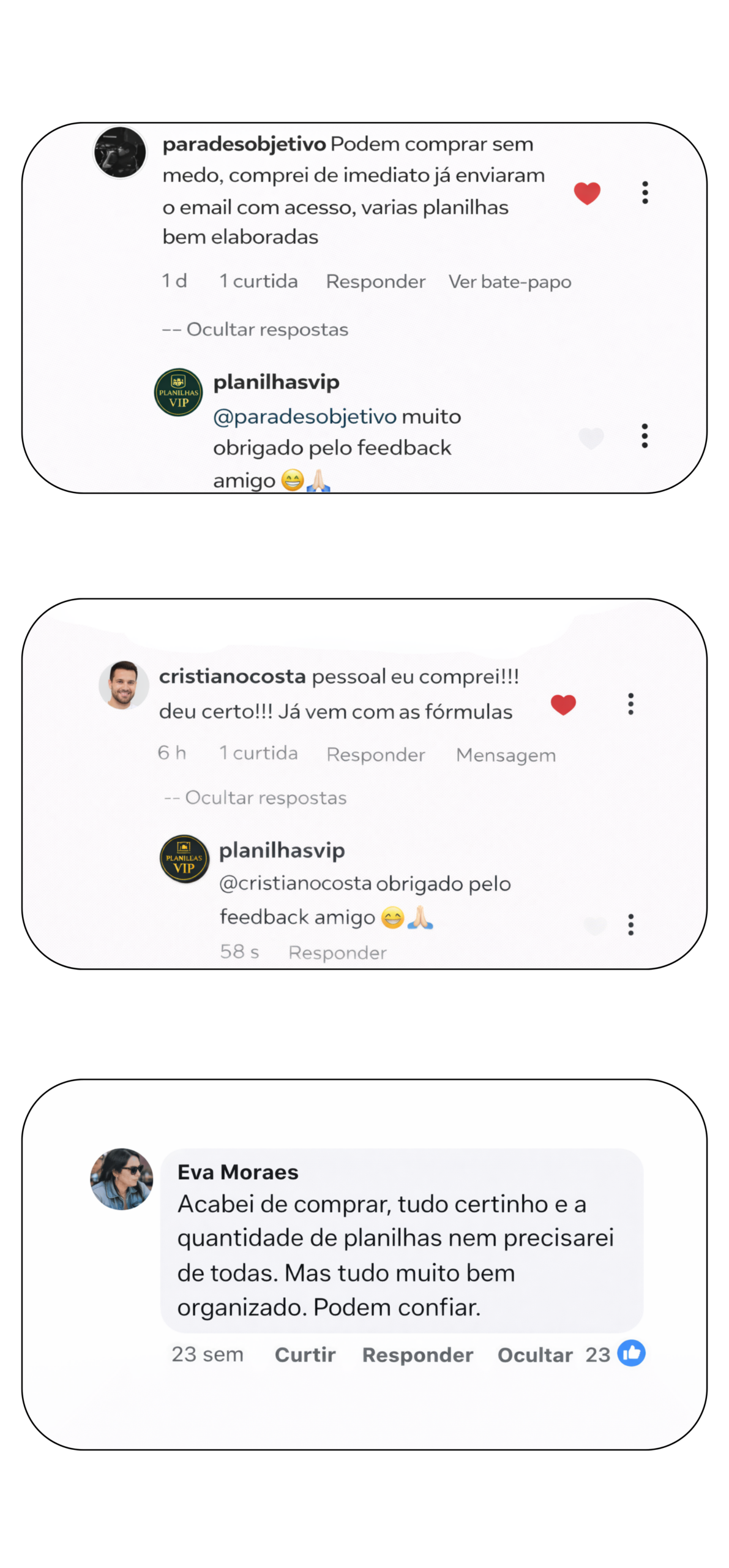Open the three-dot menu on paradesobjetivo's comment
Screen dimensions: 729x1568
coord(645,194)
